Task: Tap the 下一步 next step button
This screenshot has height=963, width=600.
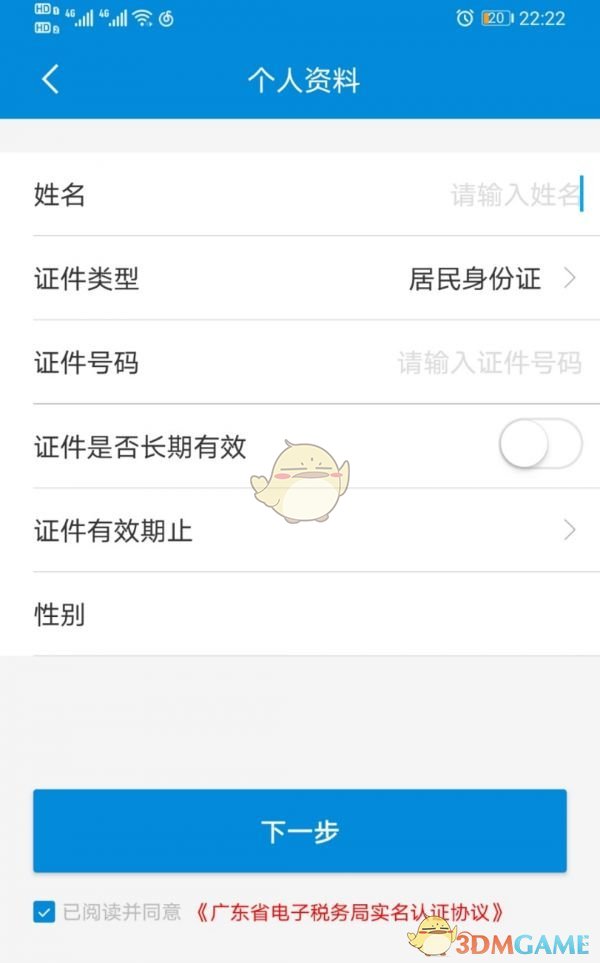Action: [x=300, y=831]
